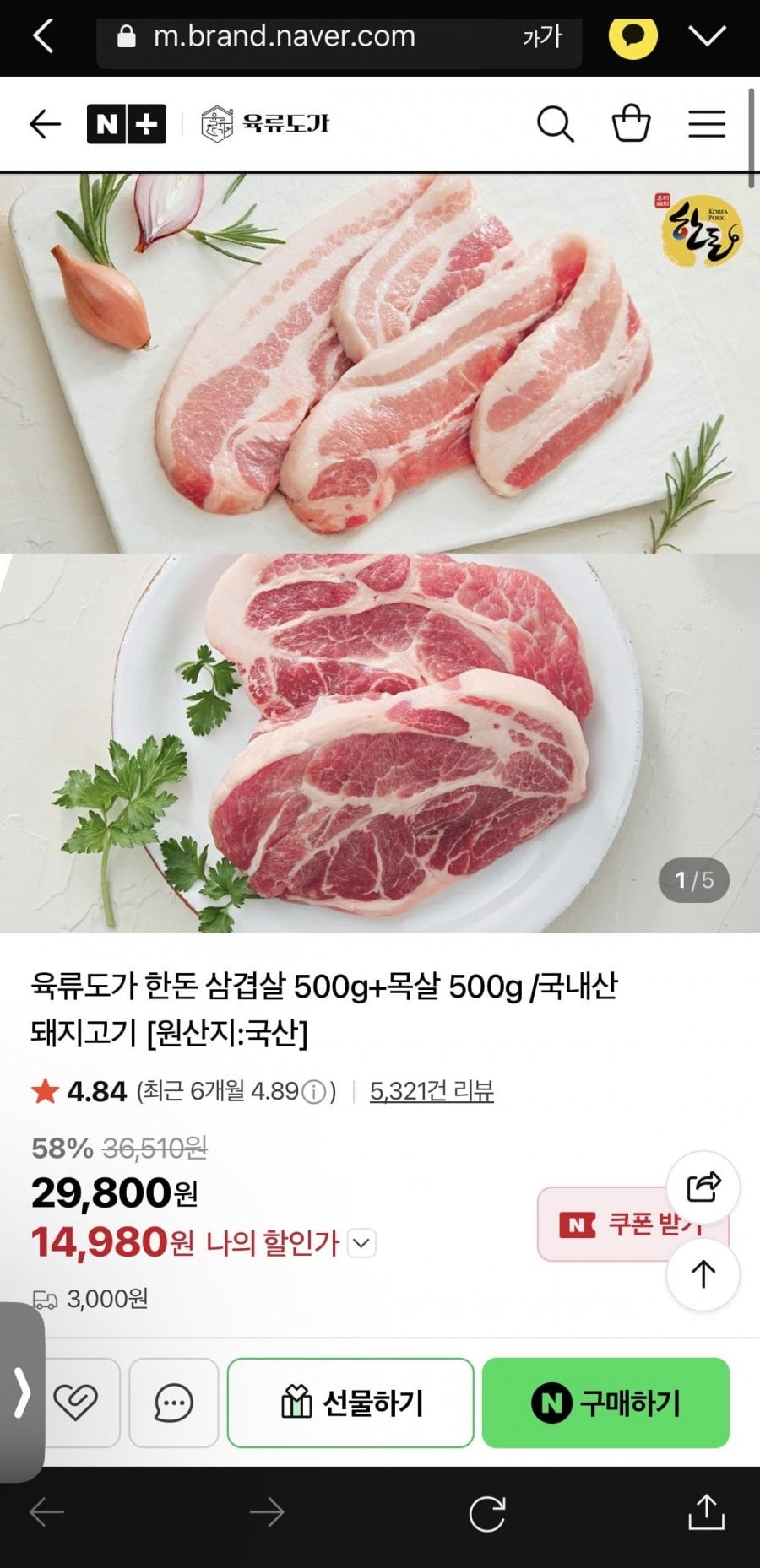Collapse the browser toolbar with the chevron
Screen dimensions: 760x1568
pos(708,37)
